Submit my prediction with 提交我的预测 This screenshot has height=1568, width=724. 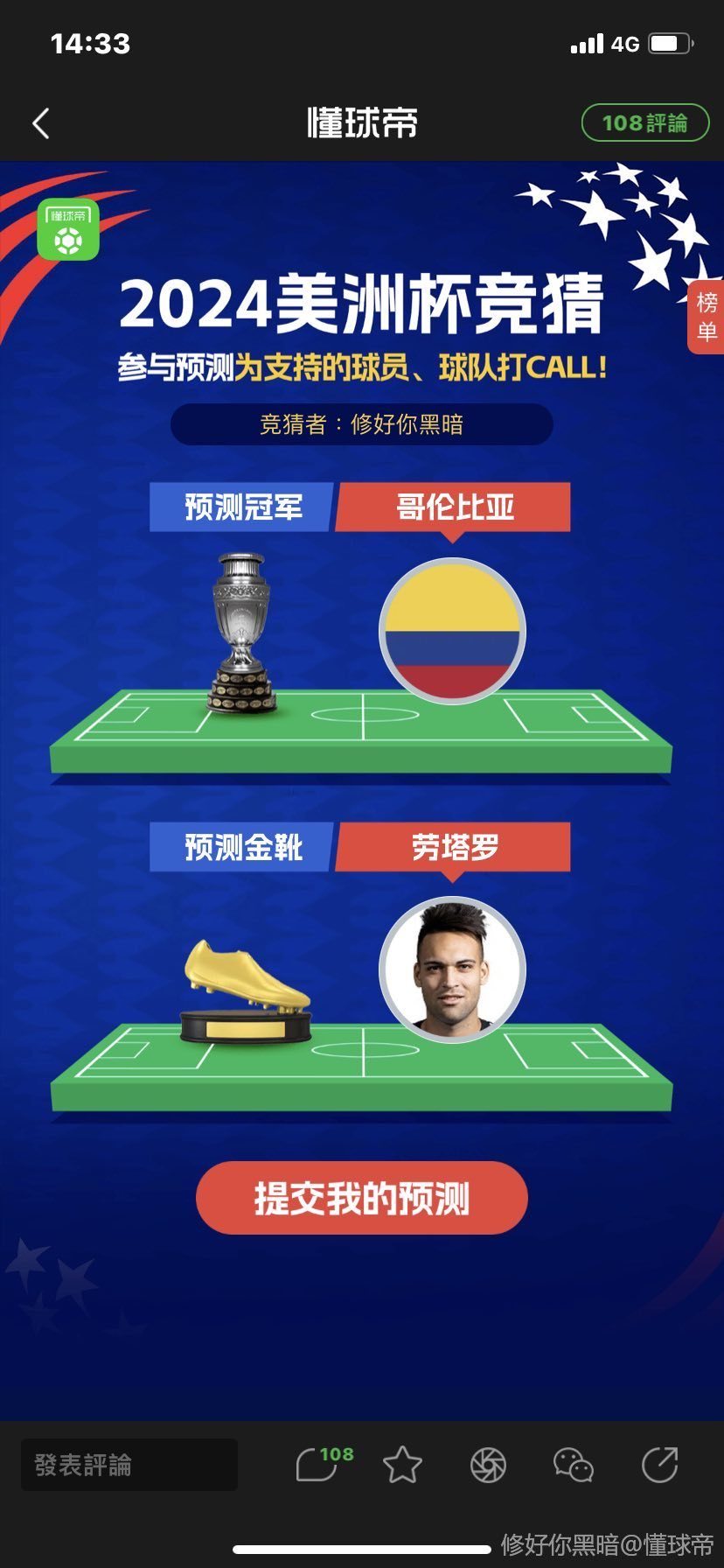[361, 1198]
